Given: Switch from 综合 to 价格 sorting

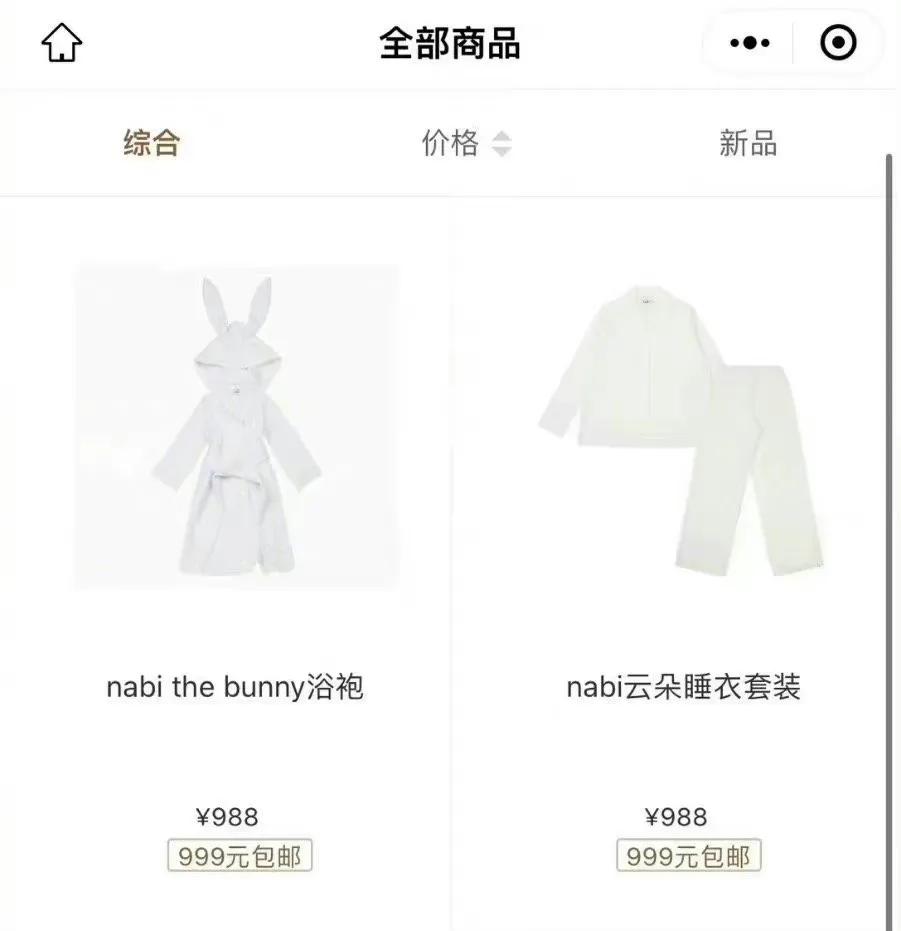Looking at the screenshot, I should pyautogui.click(x=450, y=143).
